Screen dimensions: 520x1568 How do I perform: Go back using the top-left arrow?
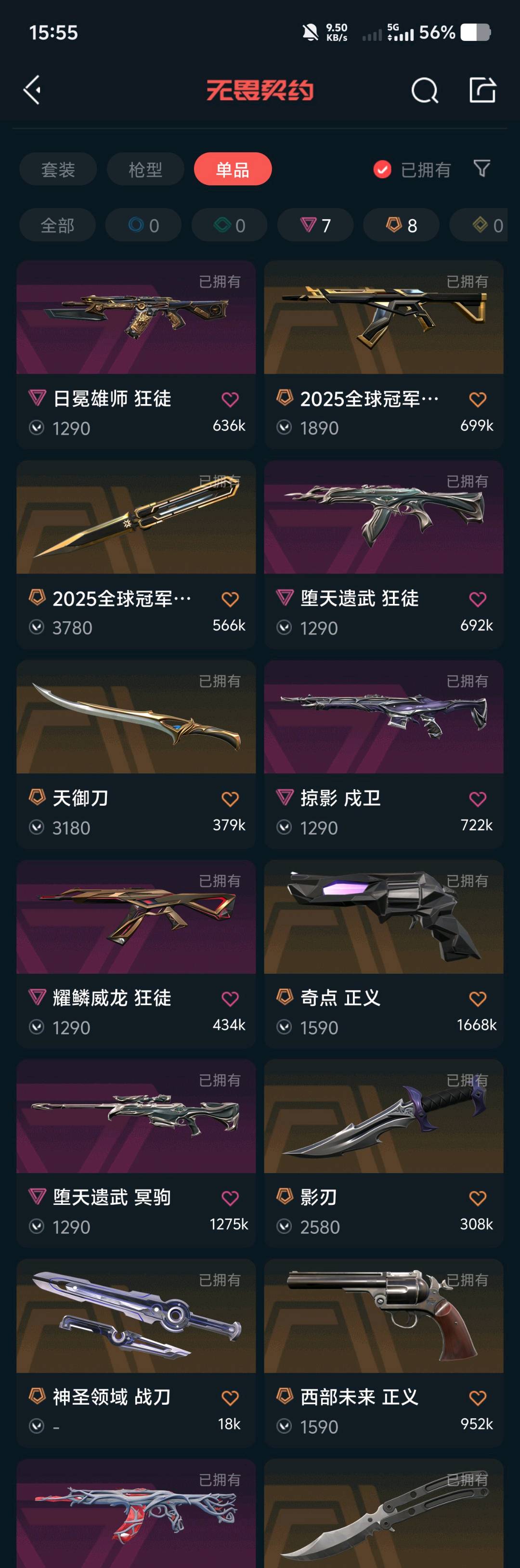32,91
